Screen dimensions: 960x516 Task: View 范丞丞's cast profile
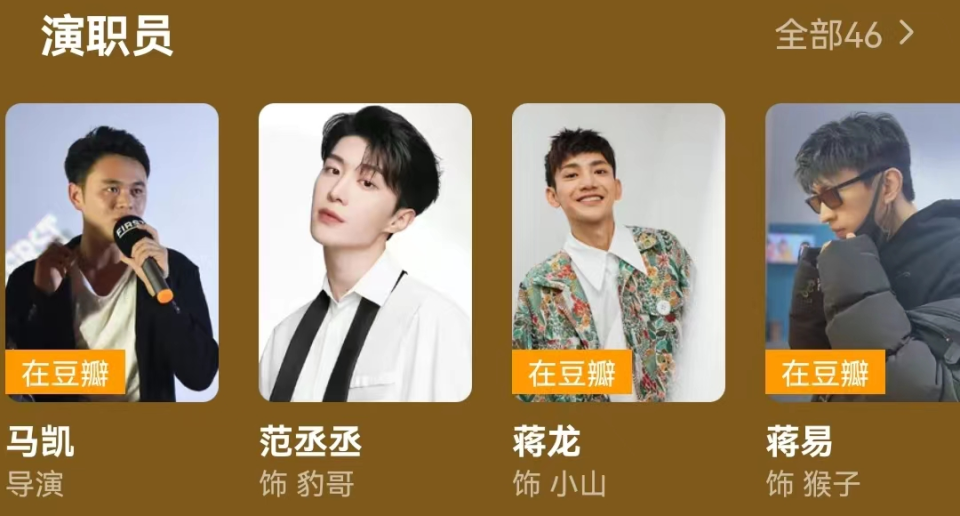coord(365,252)
